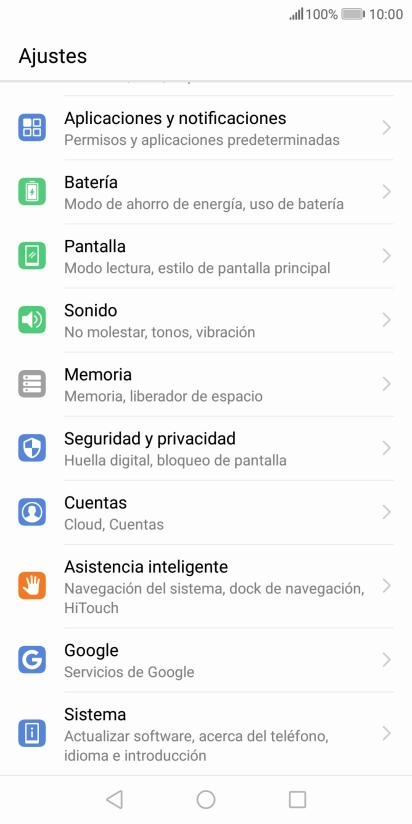Go to Sonido settings
The width and height of the screenshot is (412, 824).
point(206,320)
